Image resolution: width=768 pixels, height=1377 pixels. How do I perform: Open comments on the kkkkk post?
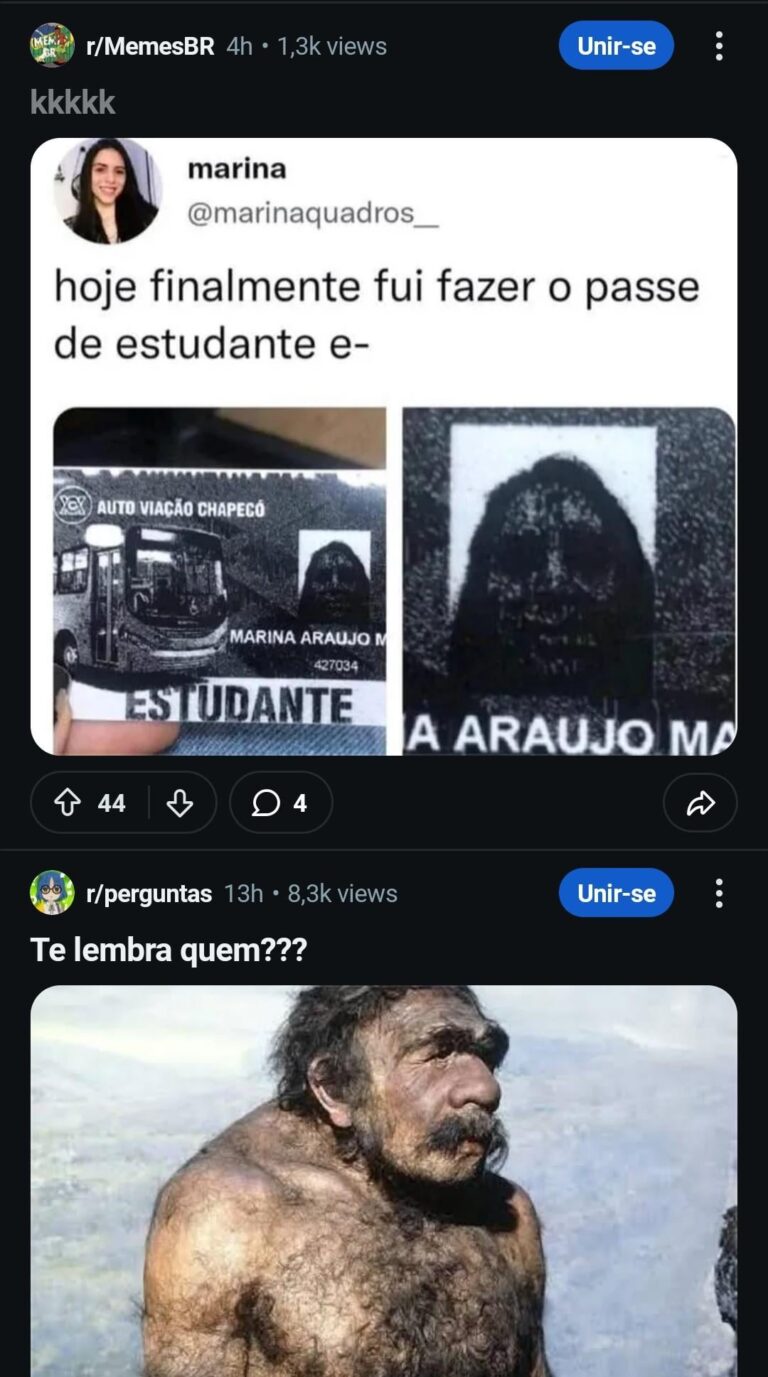tap(280, 802)
